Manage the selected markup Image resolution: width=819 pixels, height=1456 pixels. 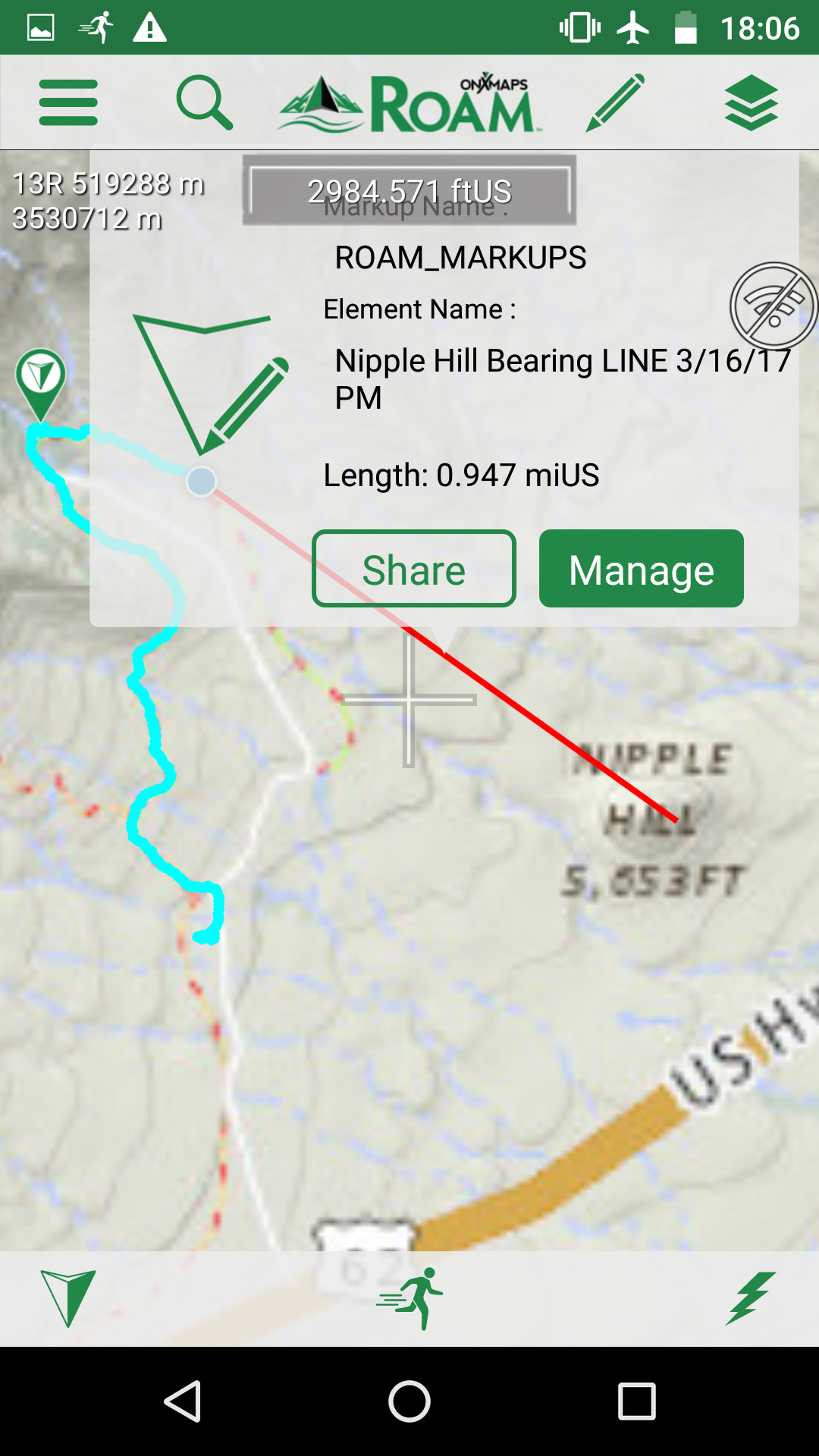(642, 569)
